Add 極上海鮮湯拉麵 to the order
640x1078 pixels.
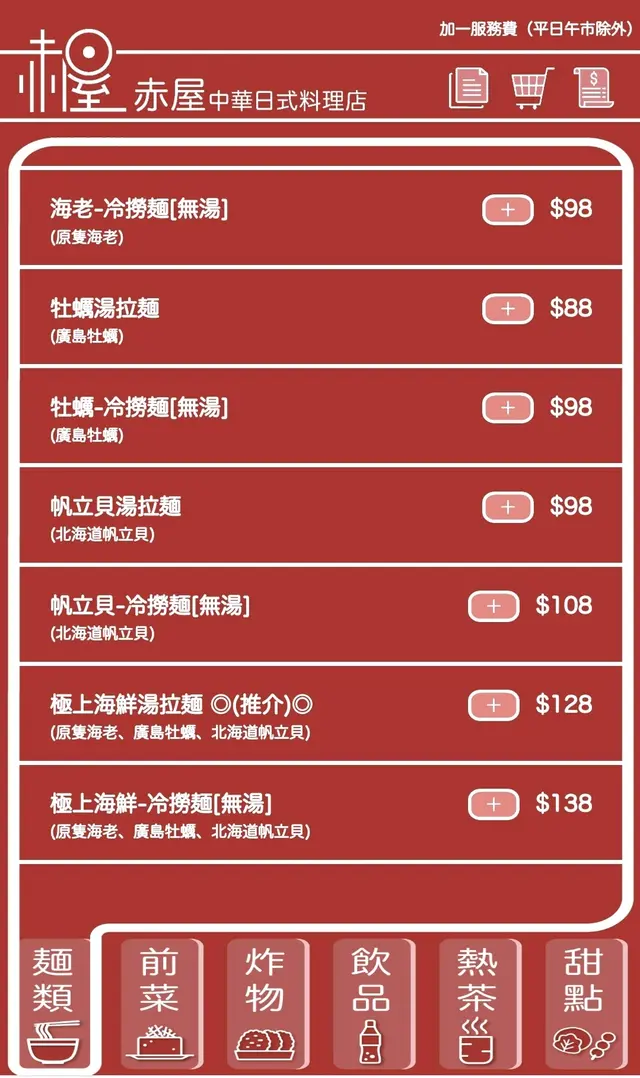click(494, 704)
